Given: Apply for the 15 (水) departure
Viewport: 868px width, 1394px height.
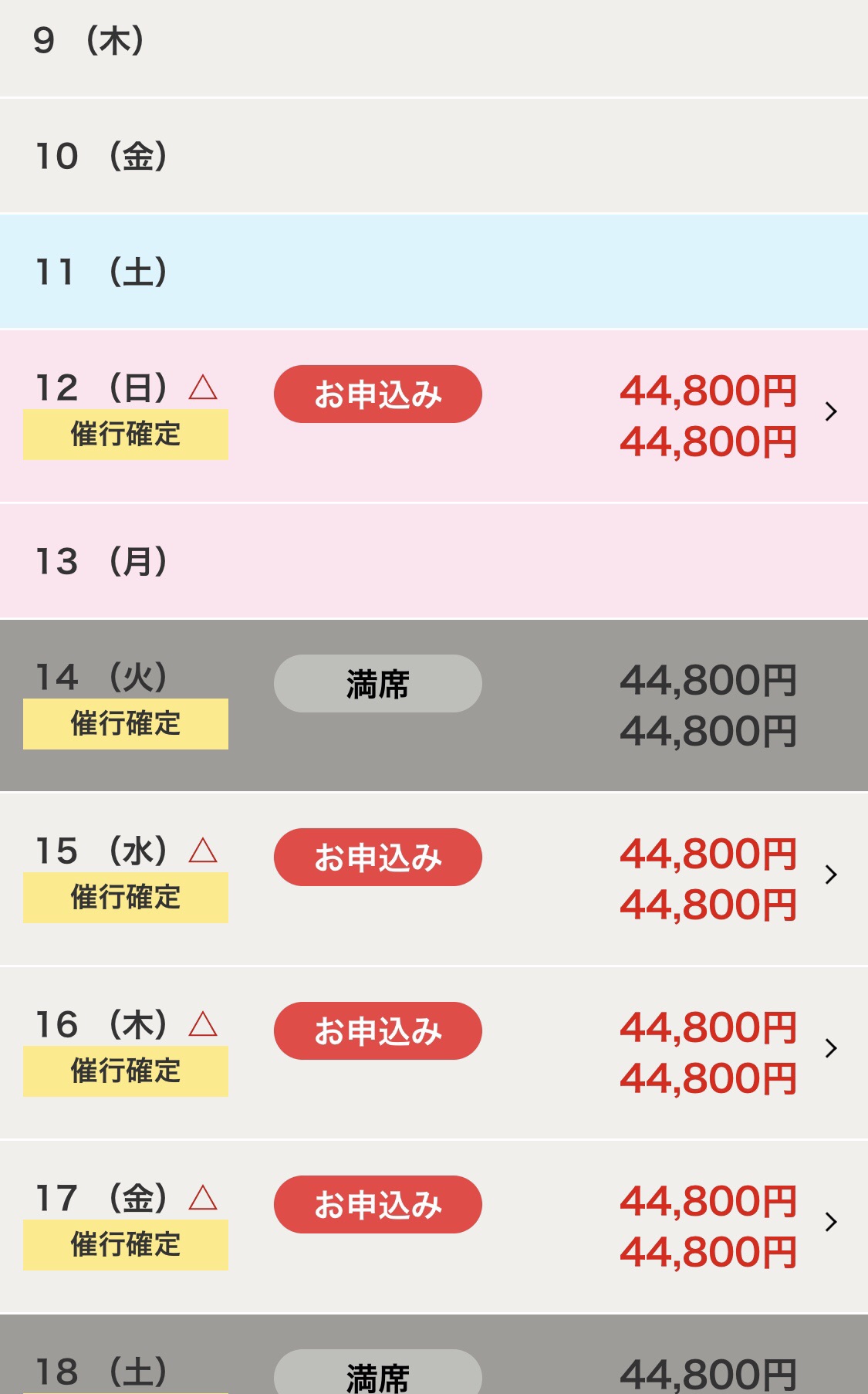Looking at the screenshot, I should pos(378,858).
